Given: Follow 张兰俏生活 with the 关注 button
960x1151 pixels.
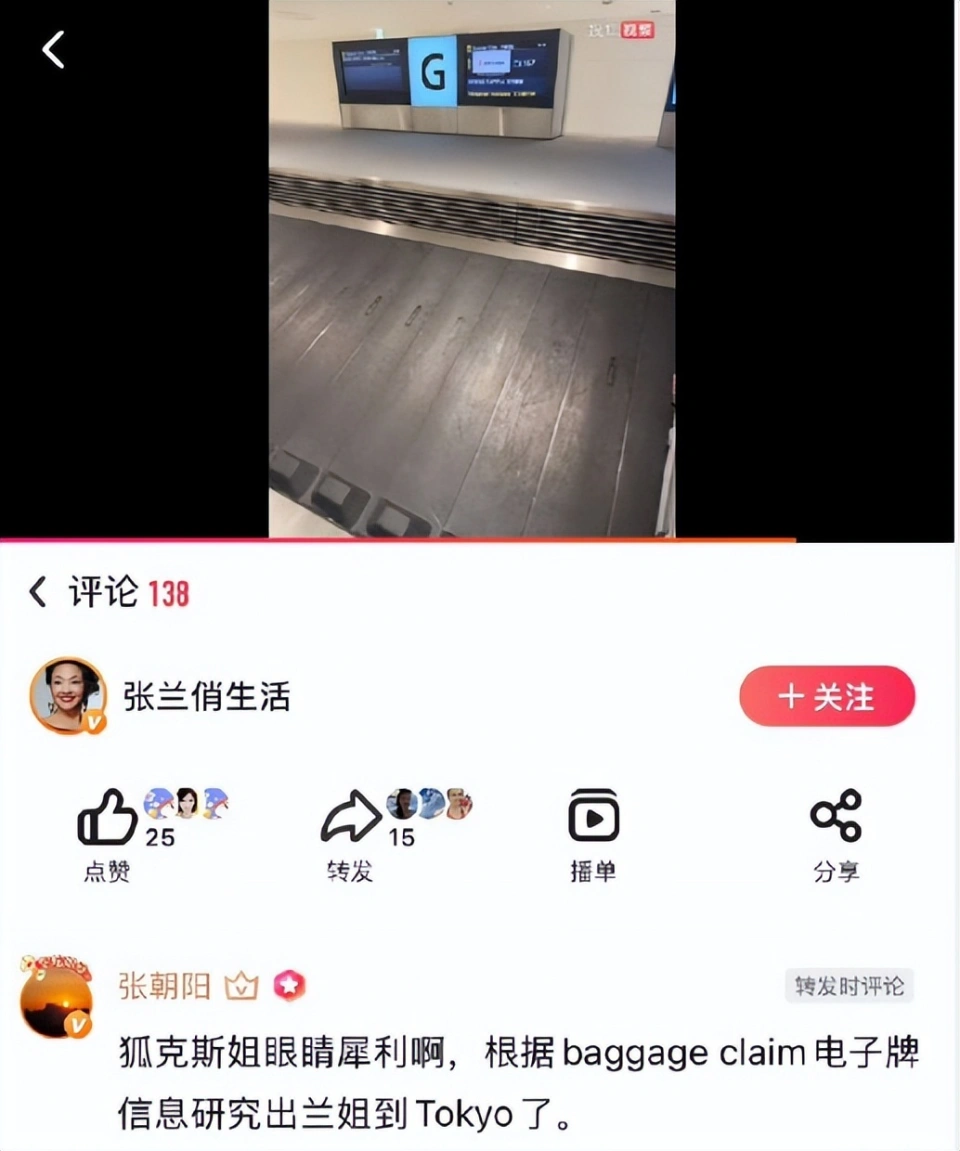Looking at the screenshot, I should coord(827,696).
